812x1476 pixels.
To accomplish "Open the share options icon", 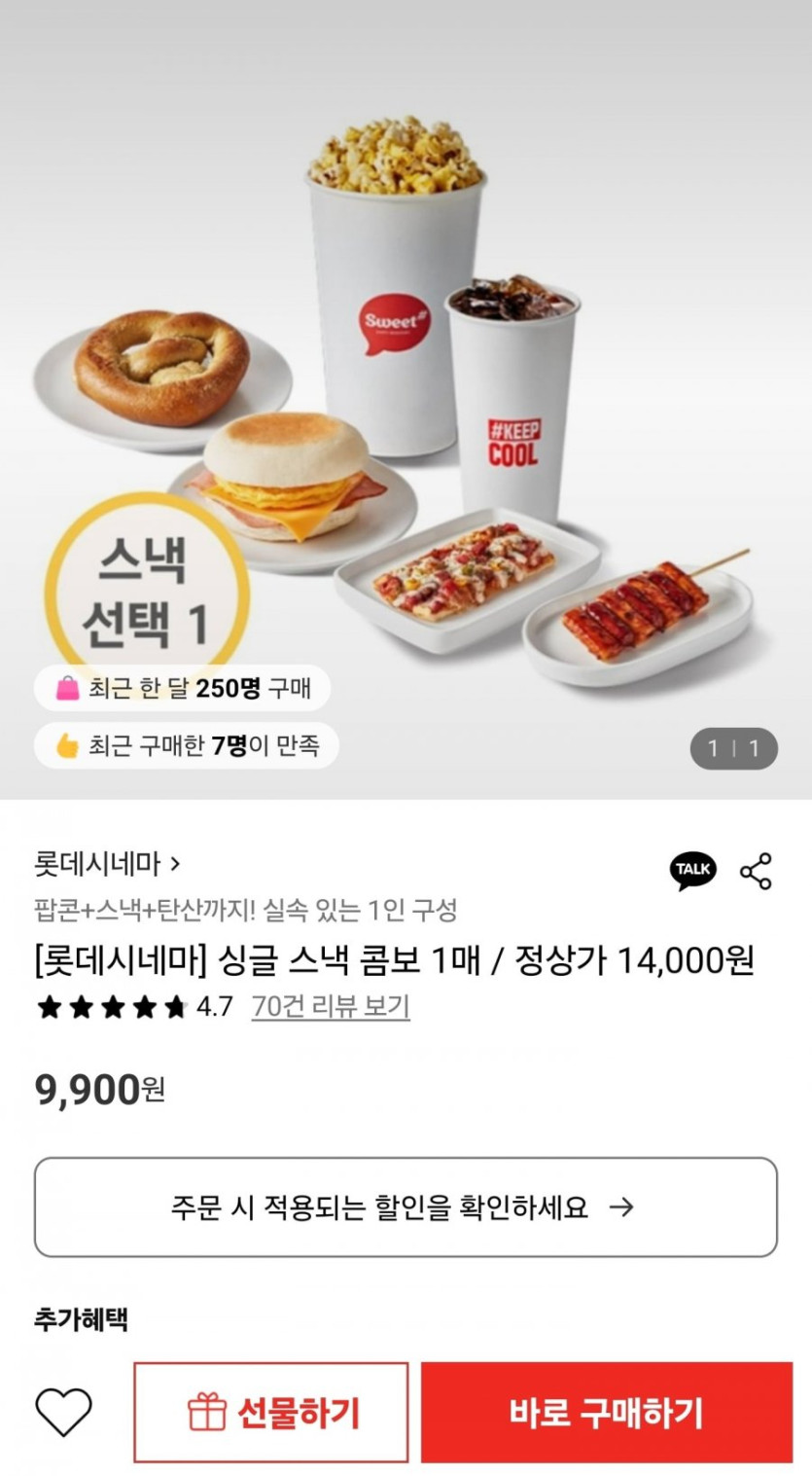I will click(756, 871).
